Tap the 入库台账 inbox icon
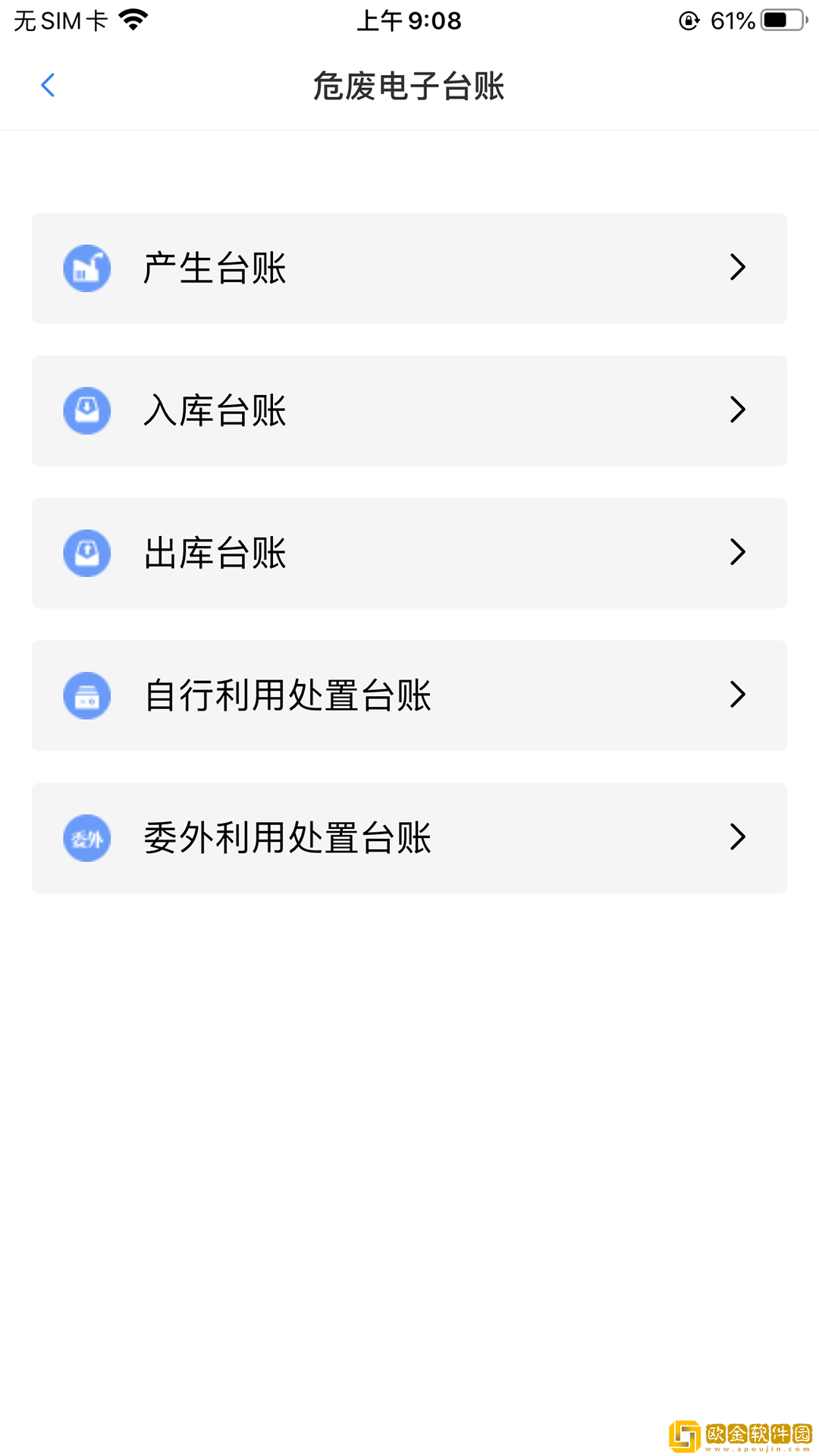Screen dimensions: 819x1456 86,410
